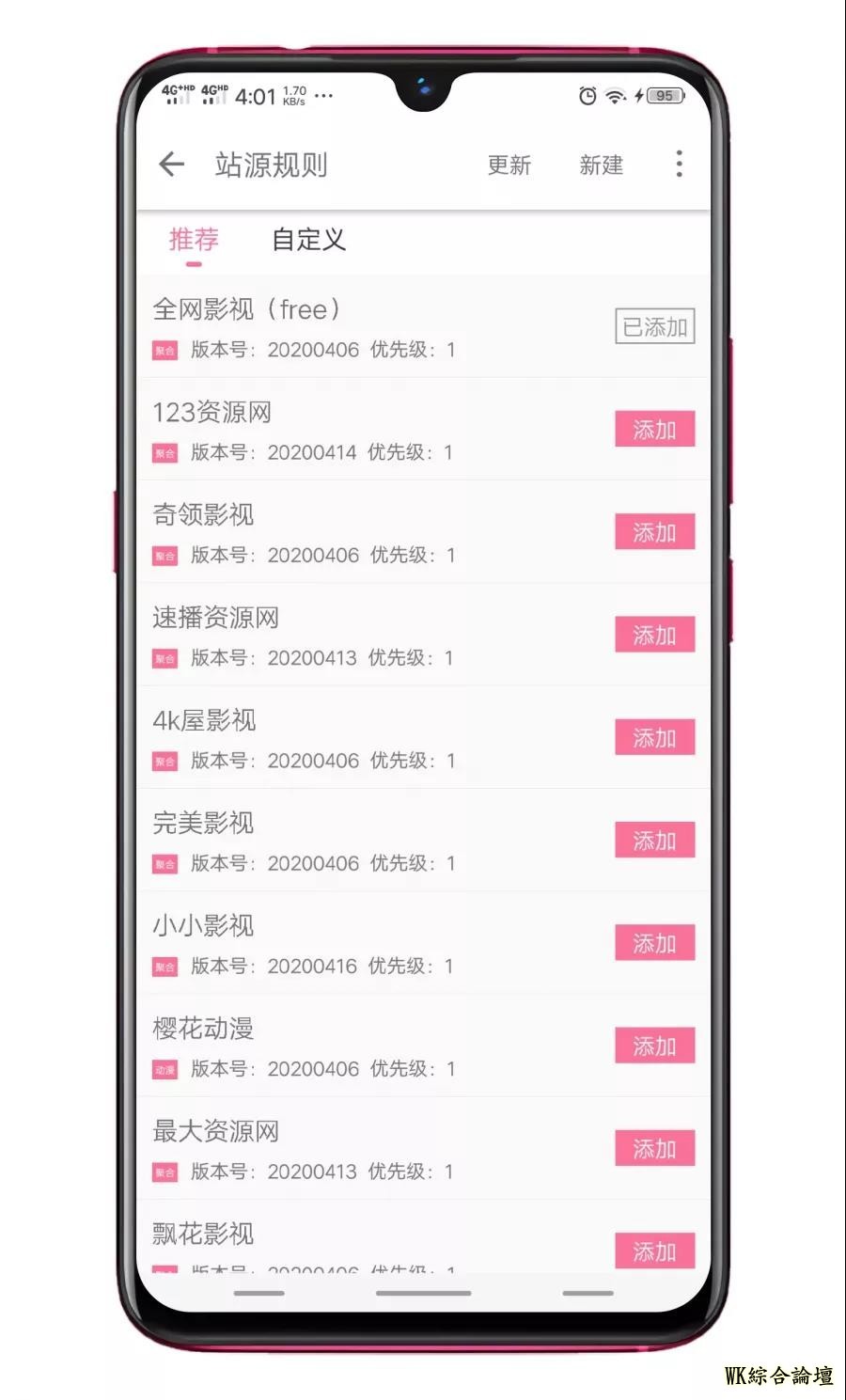Add the 小小影视 source
Image resolution: width=846 pixels, height=1400 pixels.
[x=654, y=943]
